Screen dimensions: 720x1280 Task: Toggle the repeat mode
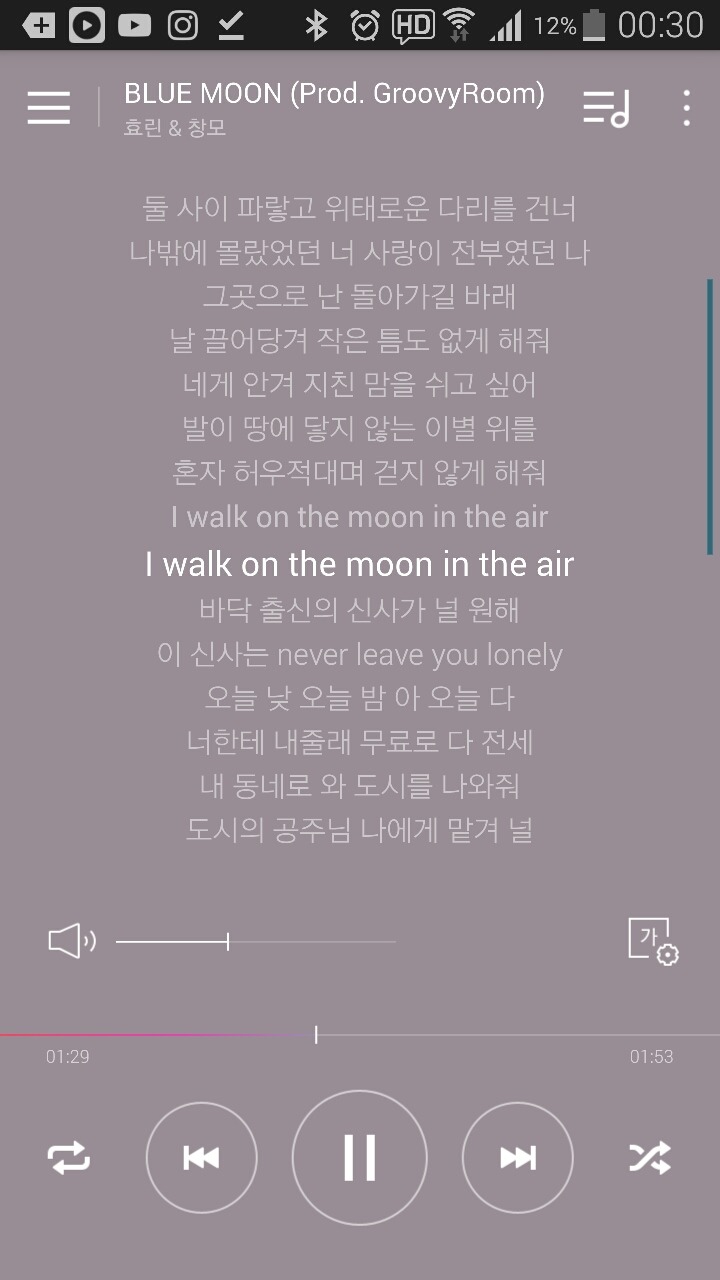[x=69, y=1158]
